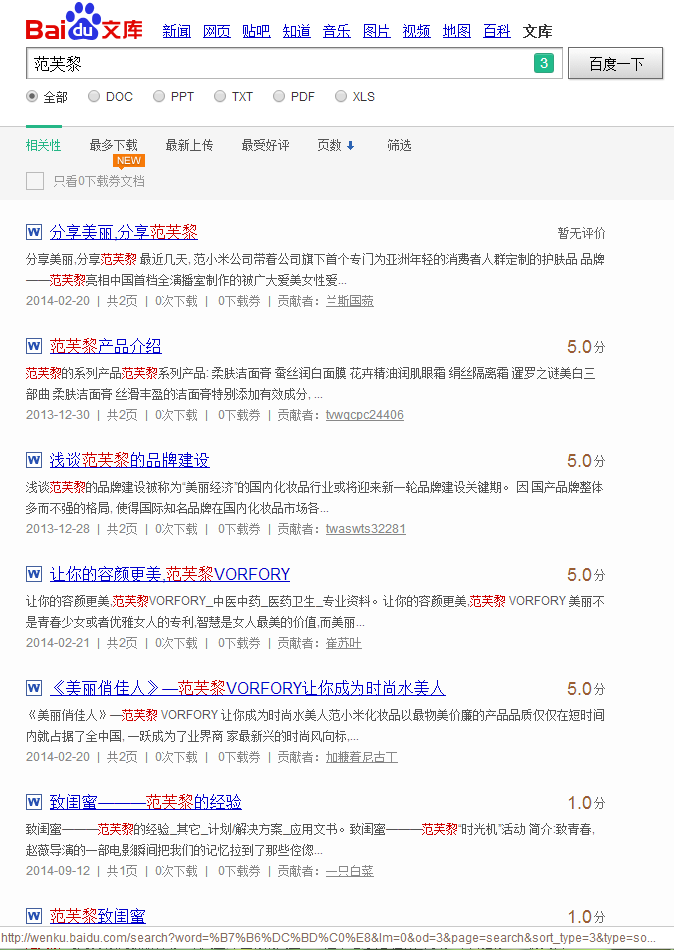Open the 百科 navigation link
The width and height of the screenshot is (674, 950).
[x=497, y=31]
